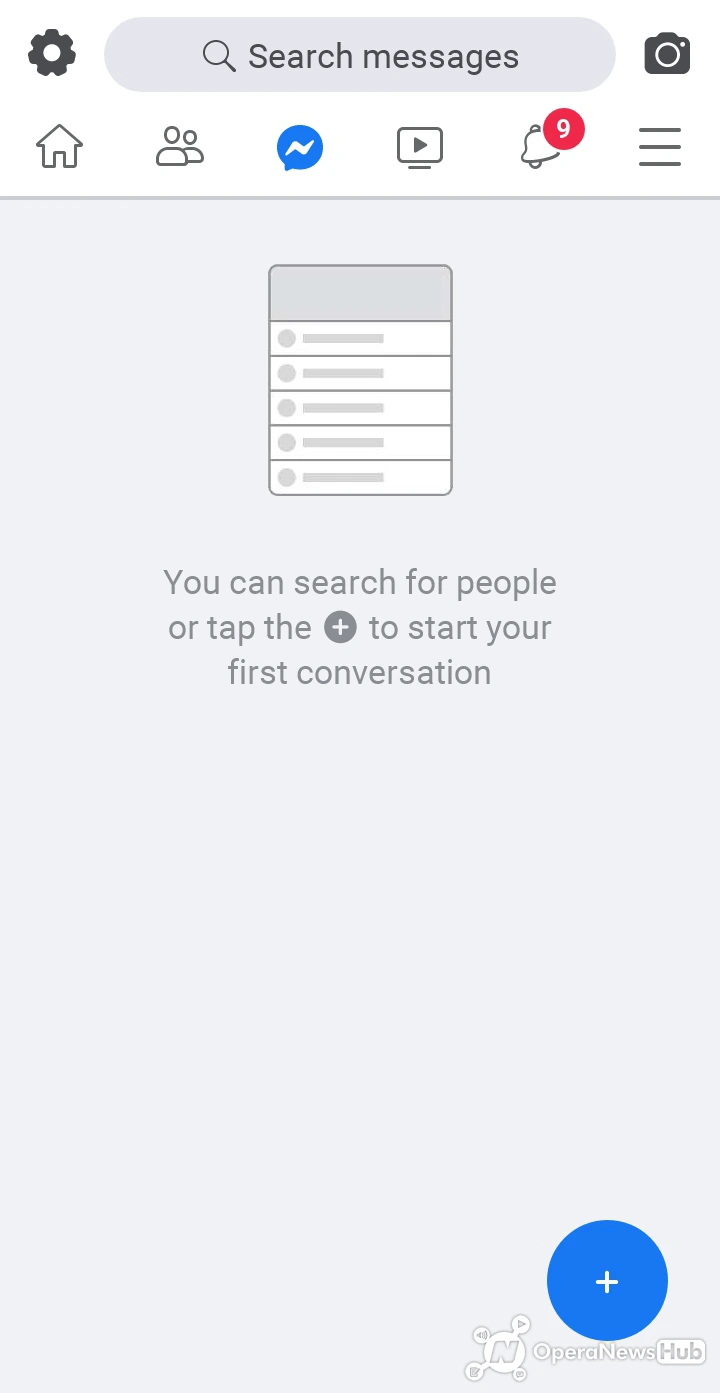Switch to the Friends tab

[180, 147]
